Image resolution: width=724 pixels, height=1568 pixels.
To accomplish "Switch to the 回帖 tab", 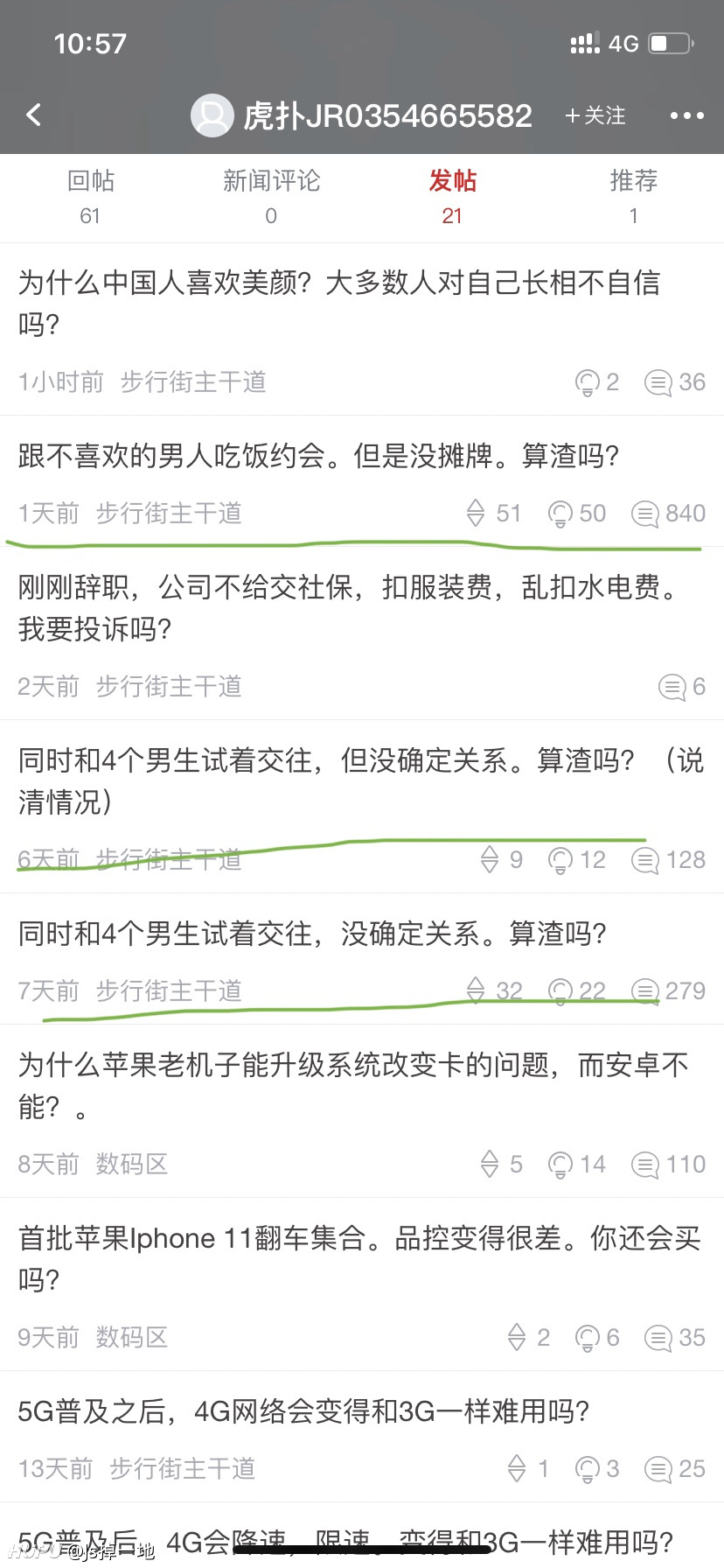I will pos(90,197).
